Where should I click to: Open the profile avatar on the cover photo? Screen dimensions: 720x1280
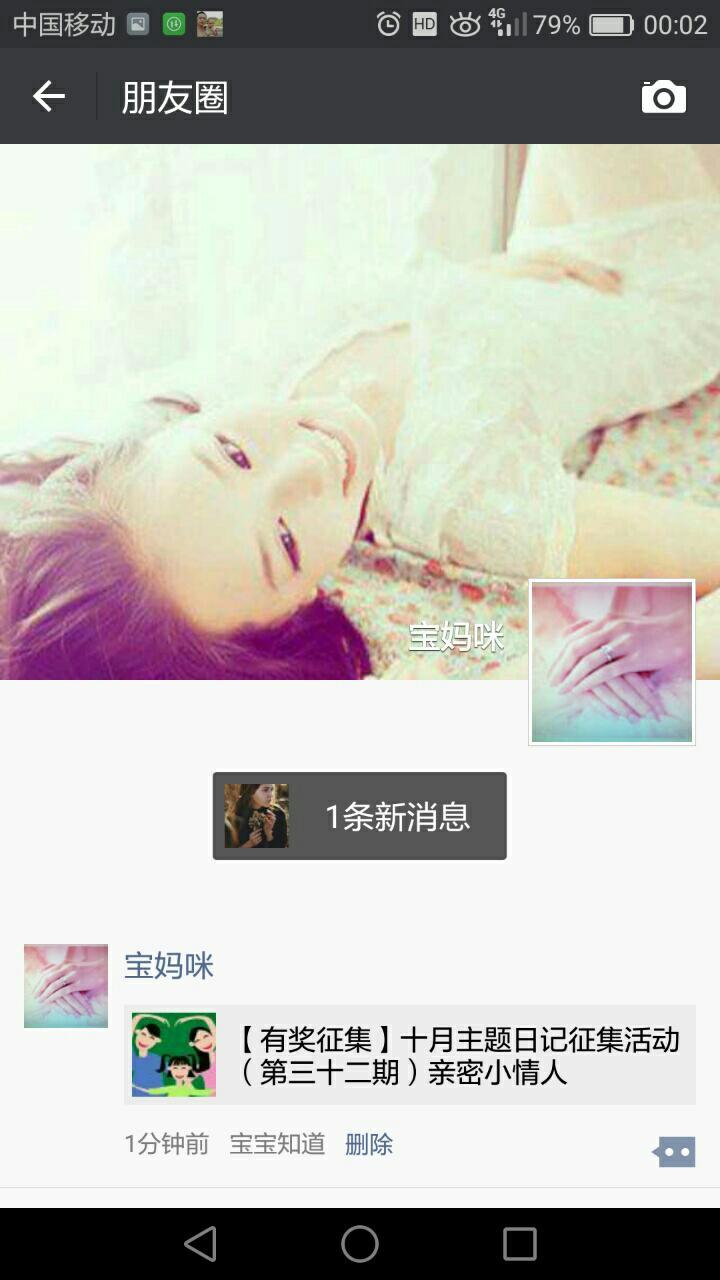click(x=612, y=663)
